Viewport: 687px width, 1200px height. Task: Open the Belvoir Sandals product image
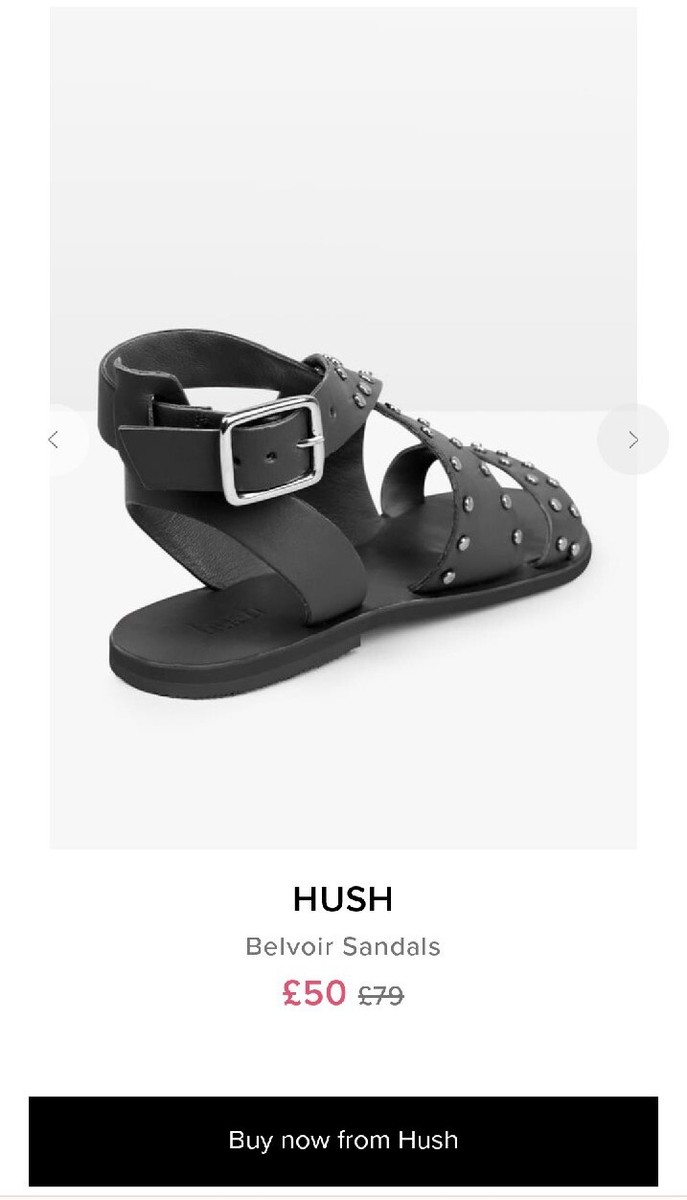click(x=343, y=428)
